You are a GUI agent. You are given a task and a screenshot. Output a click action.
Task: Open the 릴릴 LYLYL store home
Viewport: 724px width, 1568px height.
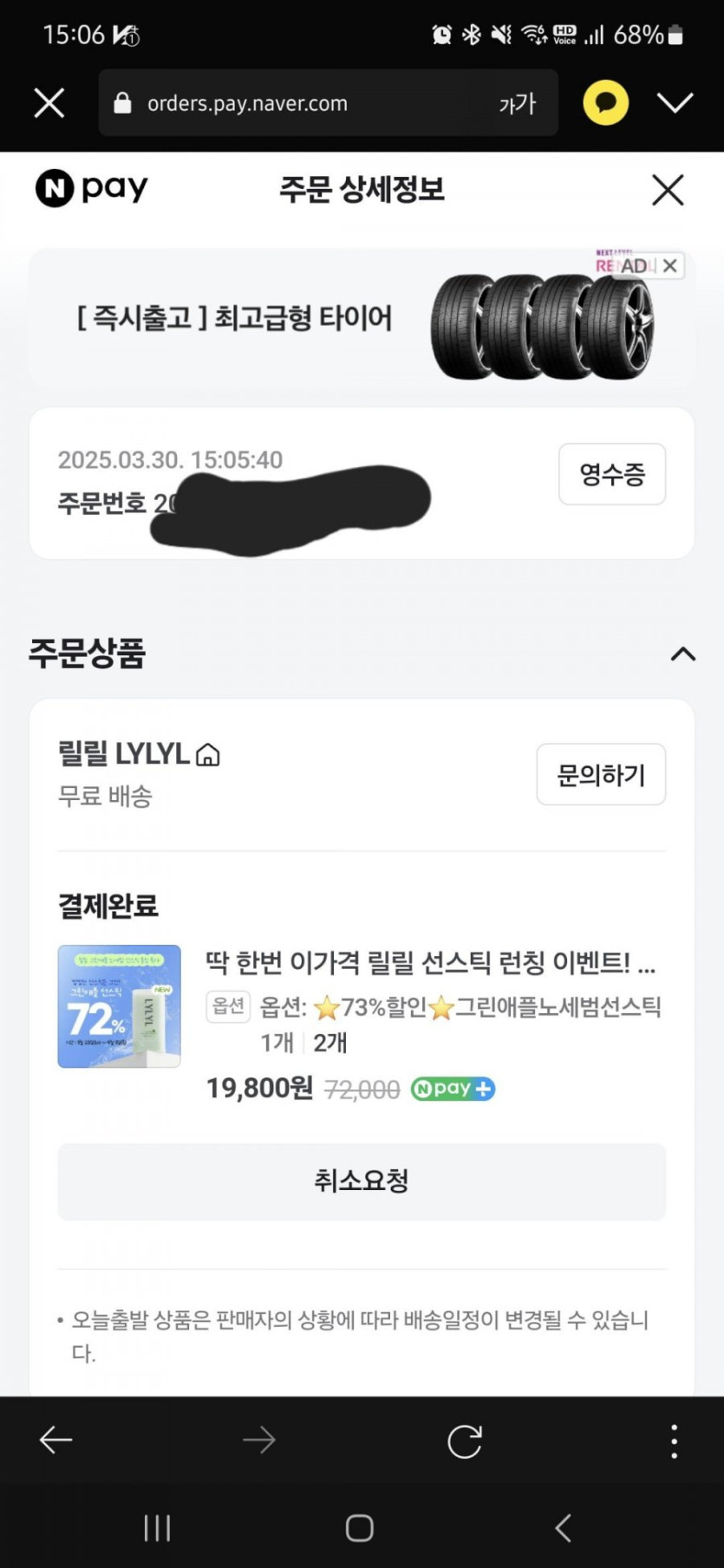click(x=208, y=755)
